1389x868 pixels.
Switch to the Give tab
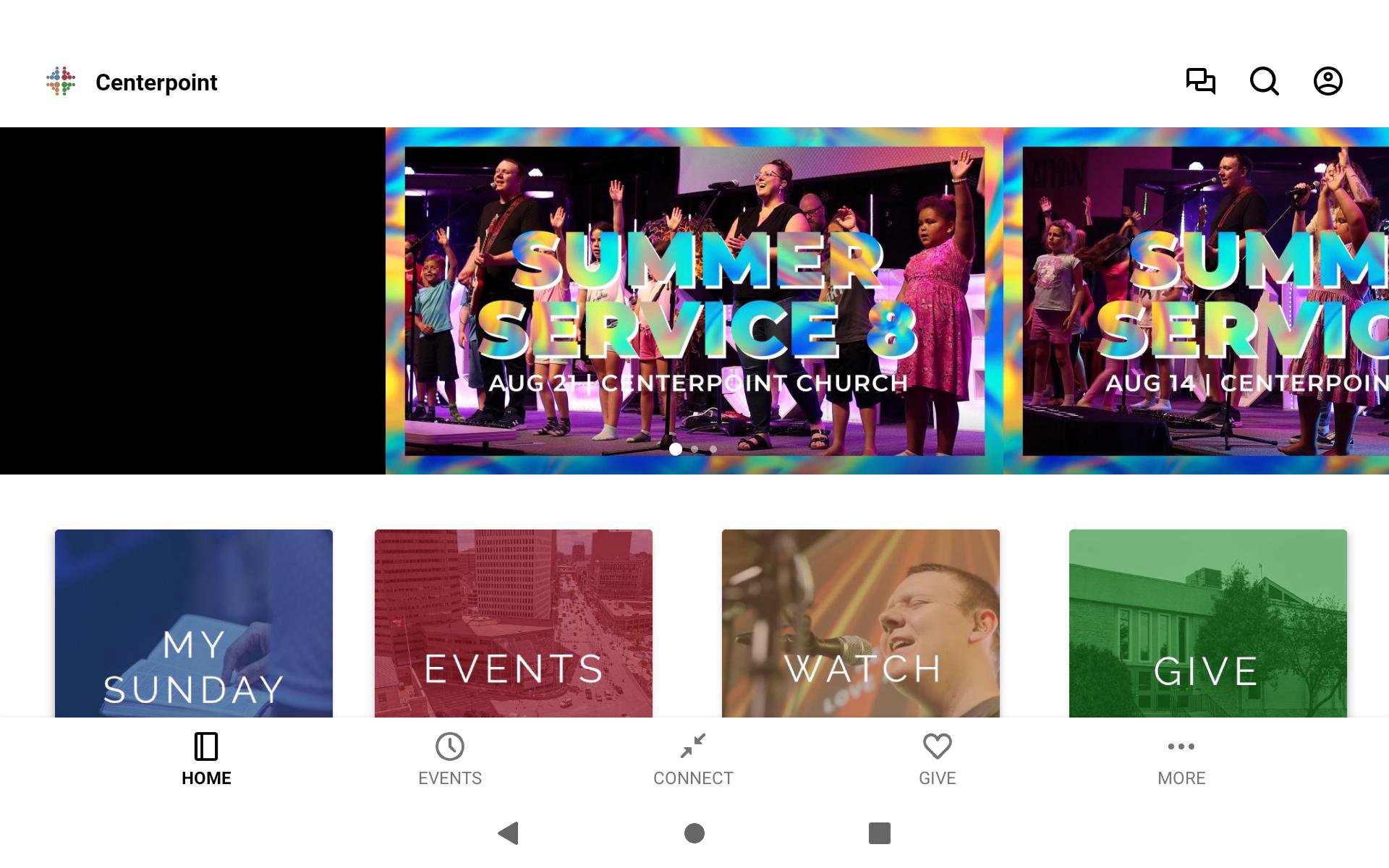pyautogui.click(x=937, y=759)
